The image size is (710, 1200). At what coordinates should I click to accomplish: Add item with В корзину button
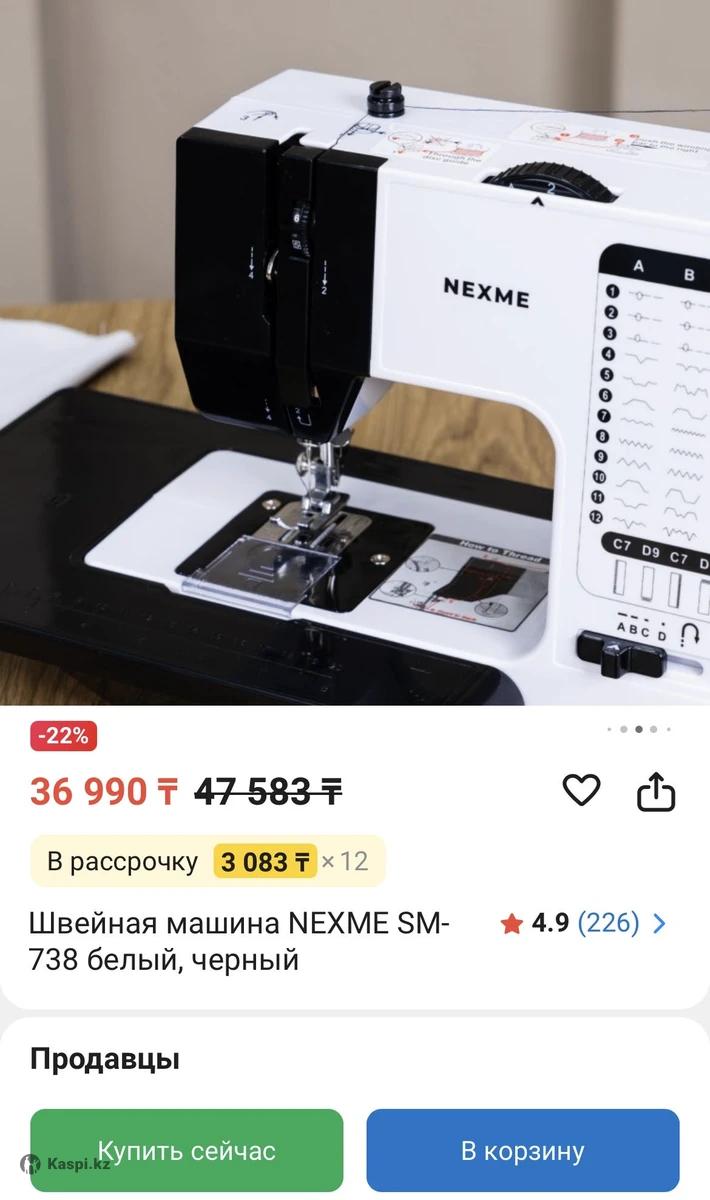tap(523, 1151)
